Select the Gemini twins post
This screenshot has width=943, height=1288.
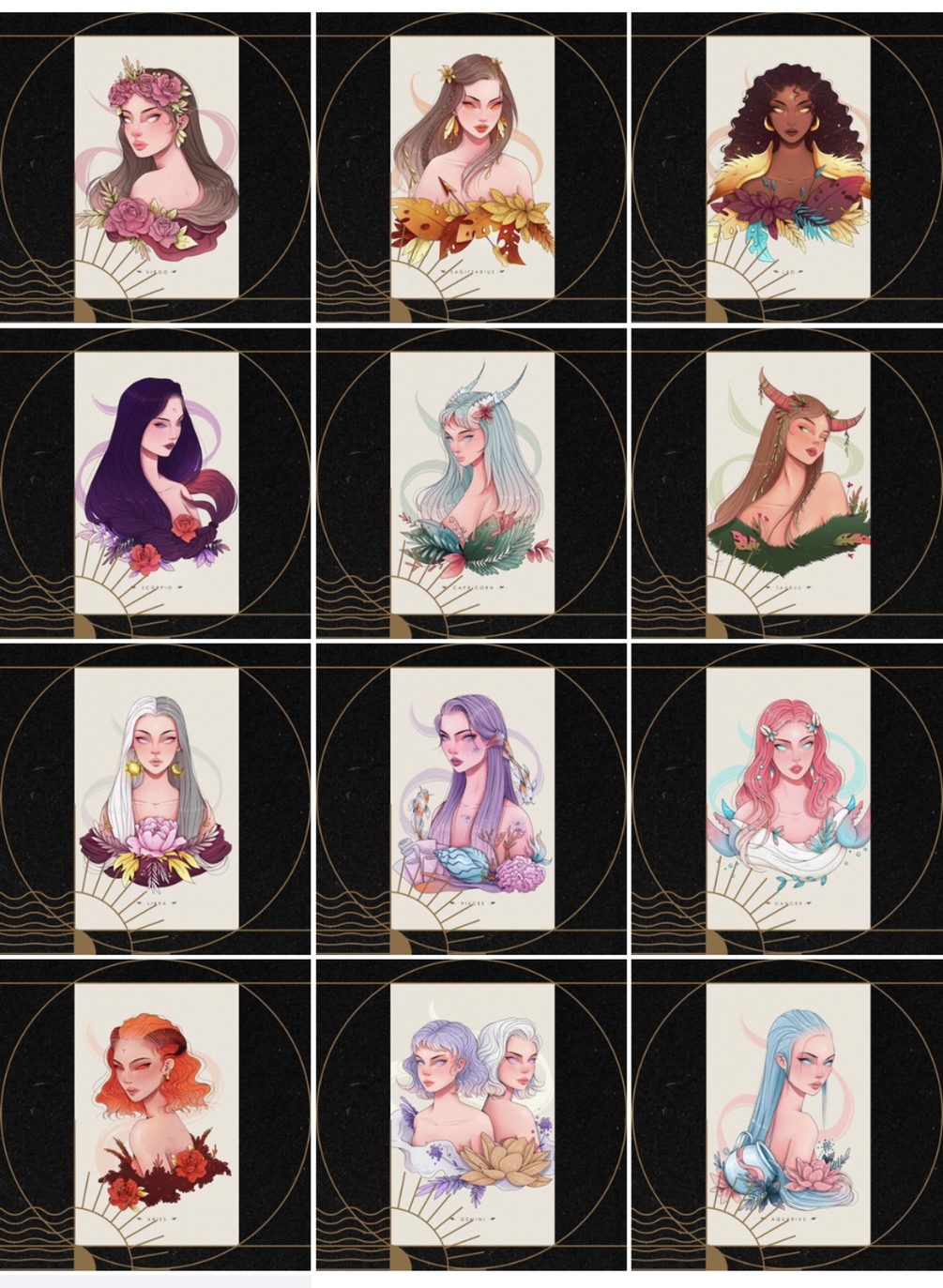coord(472,1114)
